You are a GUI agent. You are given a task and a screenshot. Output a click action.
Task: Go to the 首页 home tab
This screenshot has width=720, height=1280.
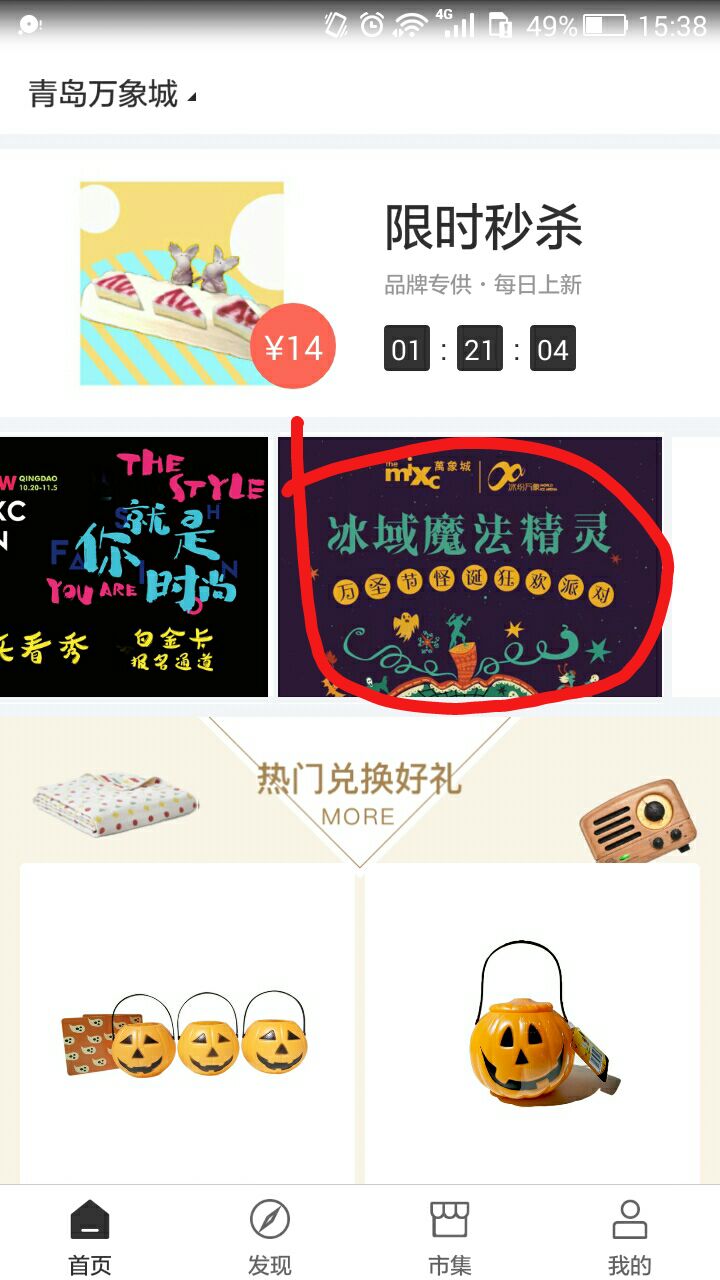(90, 1236)
